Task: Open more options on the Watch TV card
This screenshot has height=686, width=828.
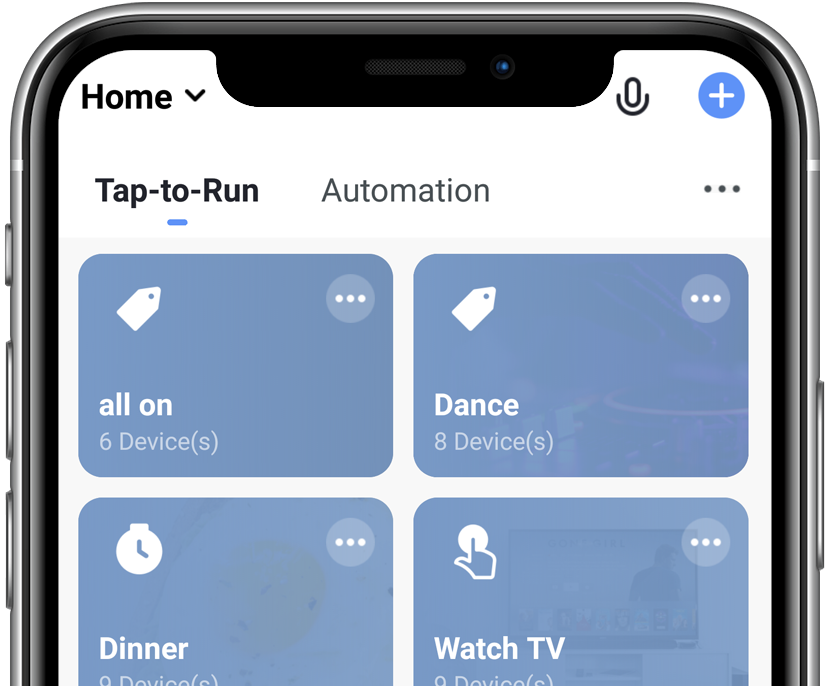Action: pos(705,542)
